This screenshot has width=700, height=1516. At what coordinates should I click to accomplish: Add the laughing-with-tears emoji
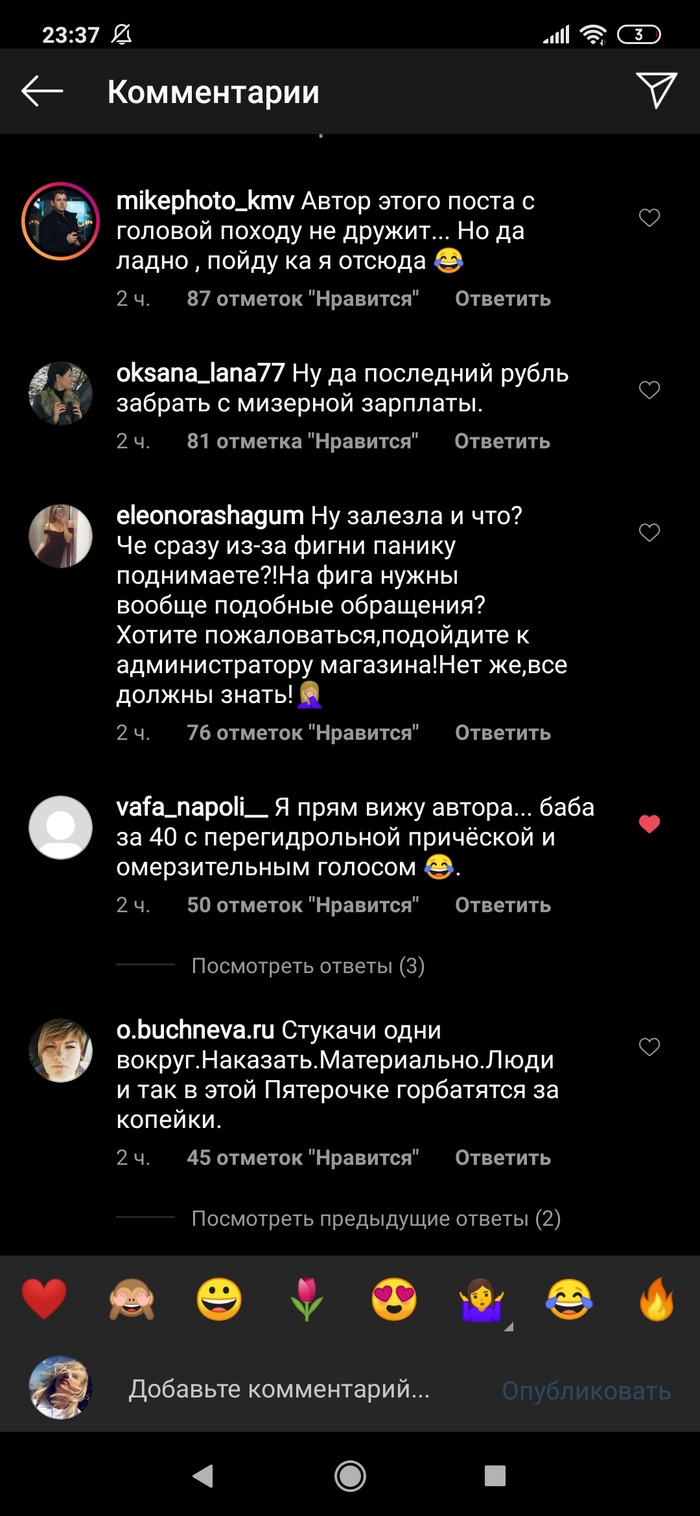tap(569, 1300)
